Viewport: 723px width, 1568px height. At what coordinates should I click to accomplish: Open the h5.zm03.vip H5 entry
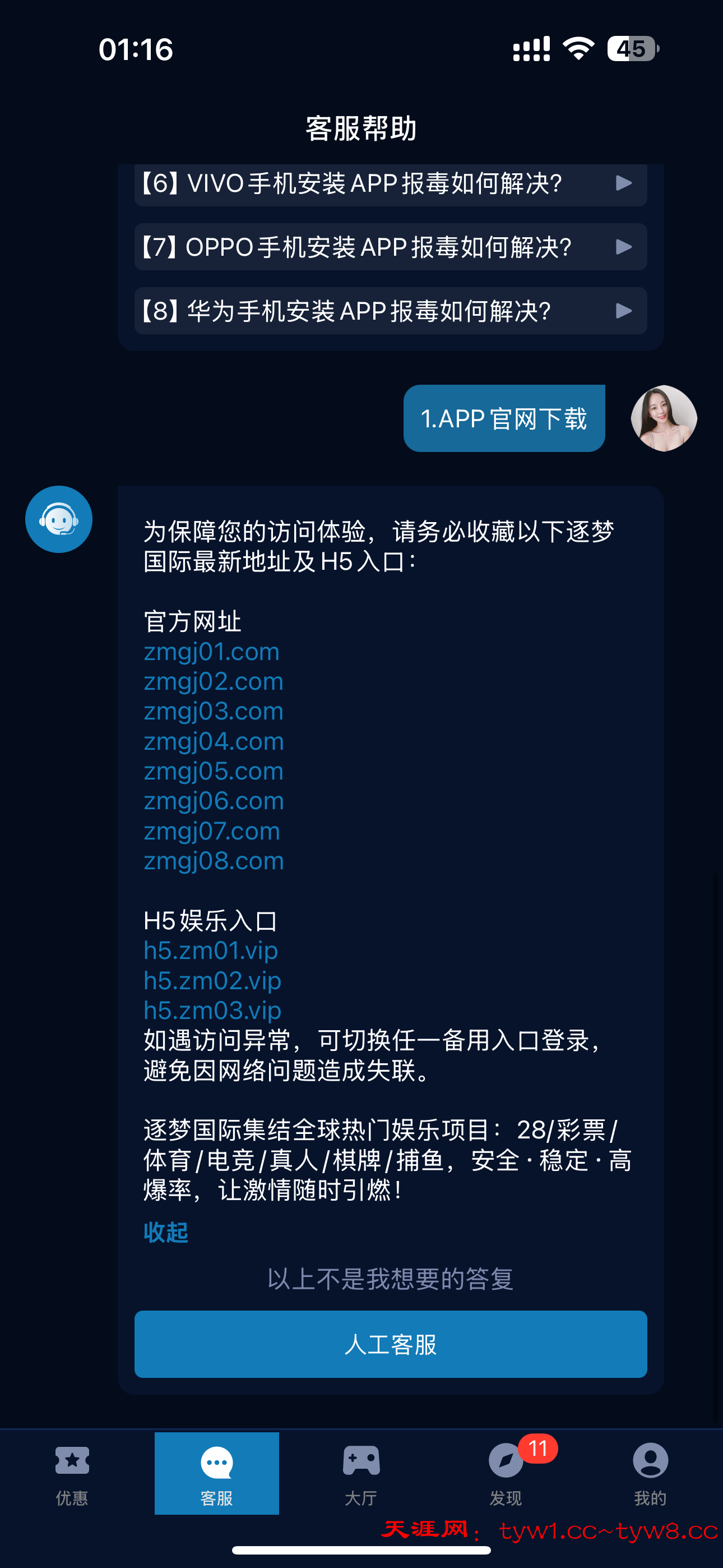point(212,1011)
